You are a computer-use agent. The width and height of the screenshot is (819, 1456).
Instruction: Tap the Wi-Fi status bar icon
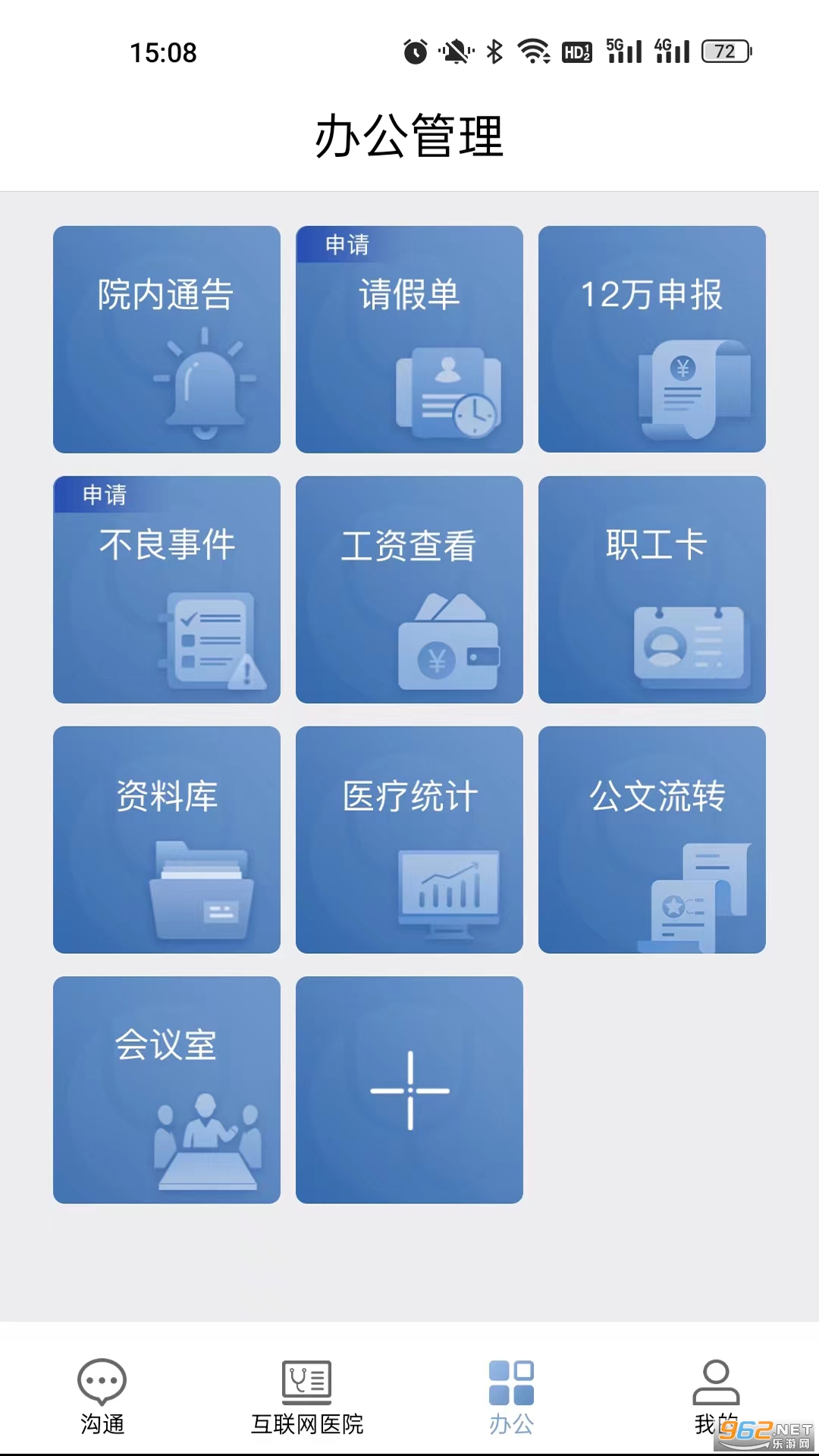533,52
